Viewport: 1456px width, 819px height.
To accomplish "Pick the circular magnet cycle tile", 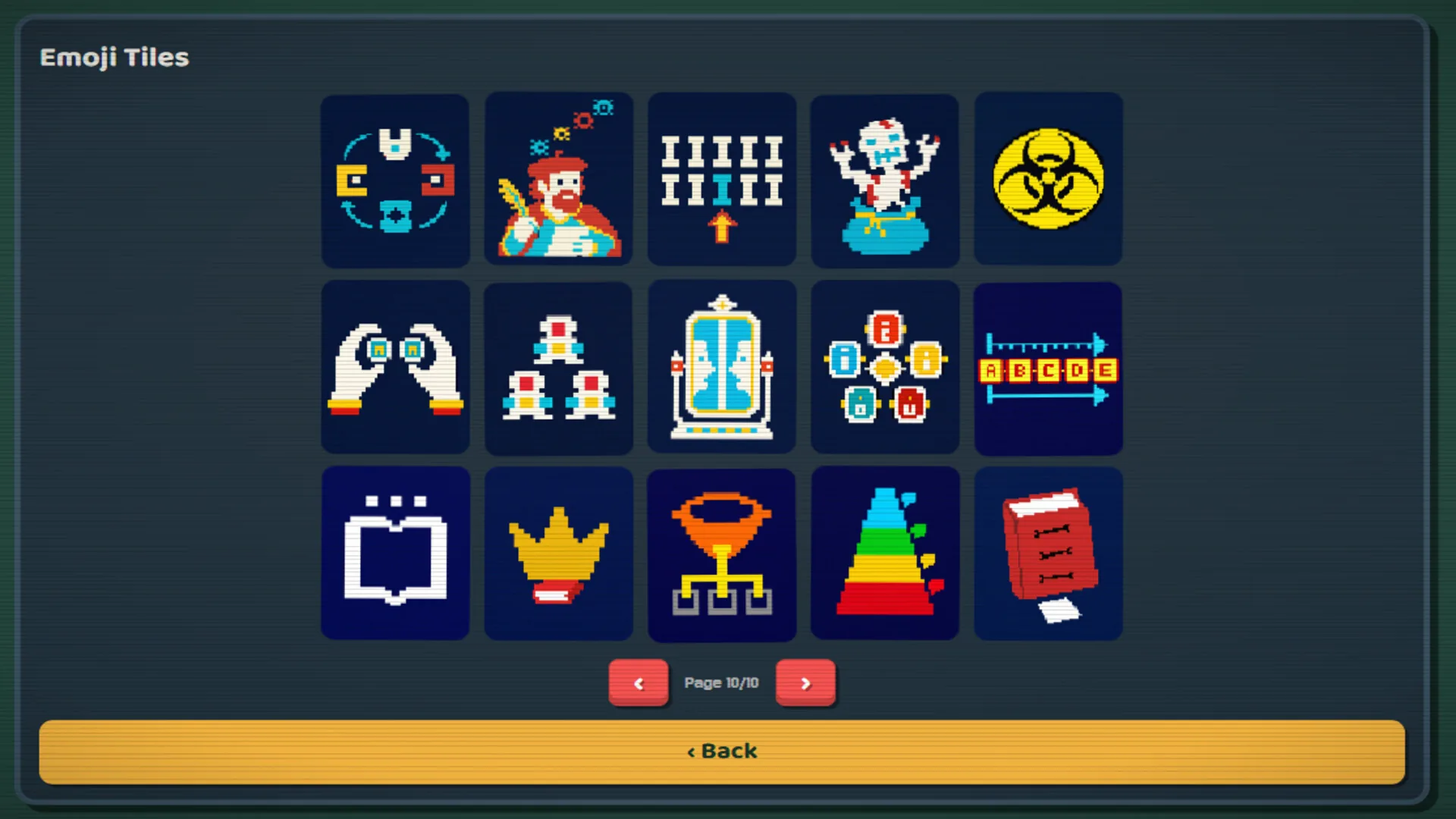I will point(395,180).
